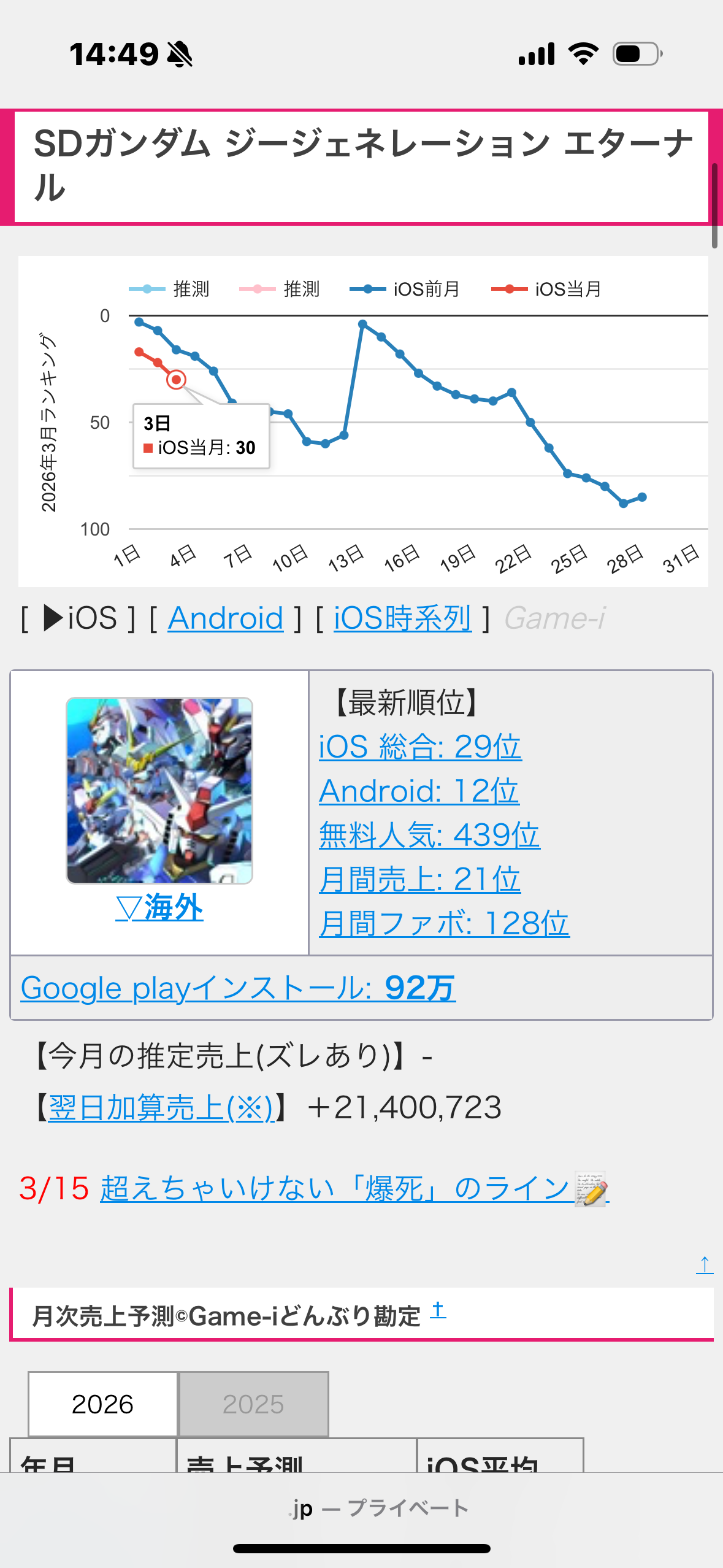Open the iOS時系列 link
Image resolution: width=723 pixels, height=1568 pixels.
(402, 618)
